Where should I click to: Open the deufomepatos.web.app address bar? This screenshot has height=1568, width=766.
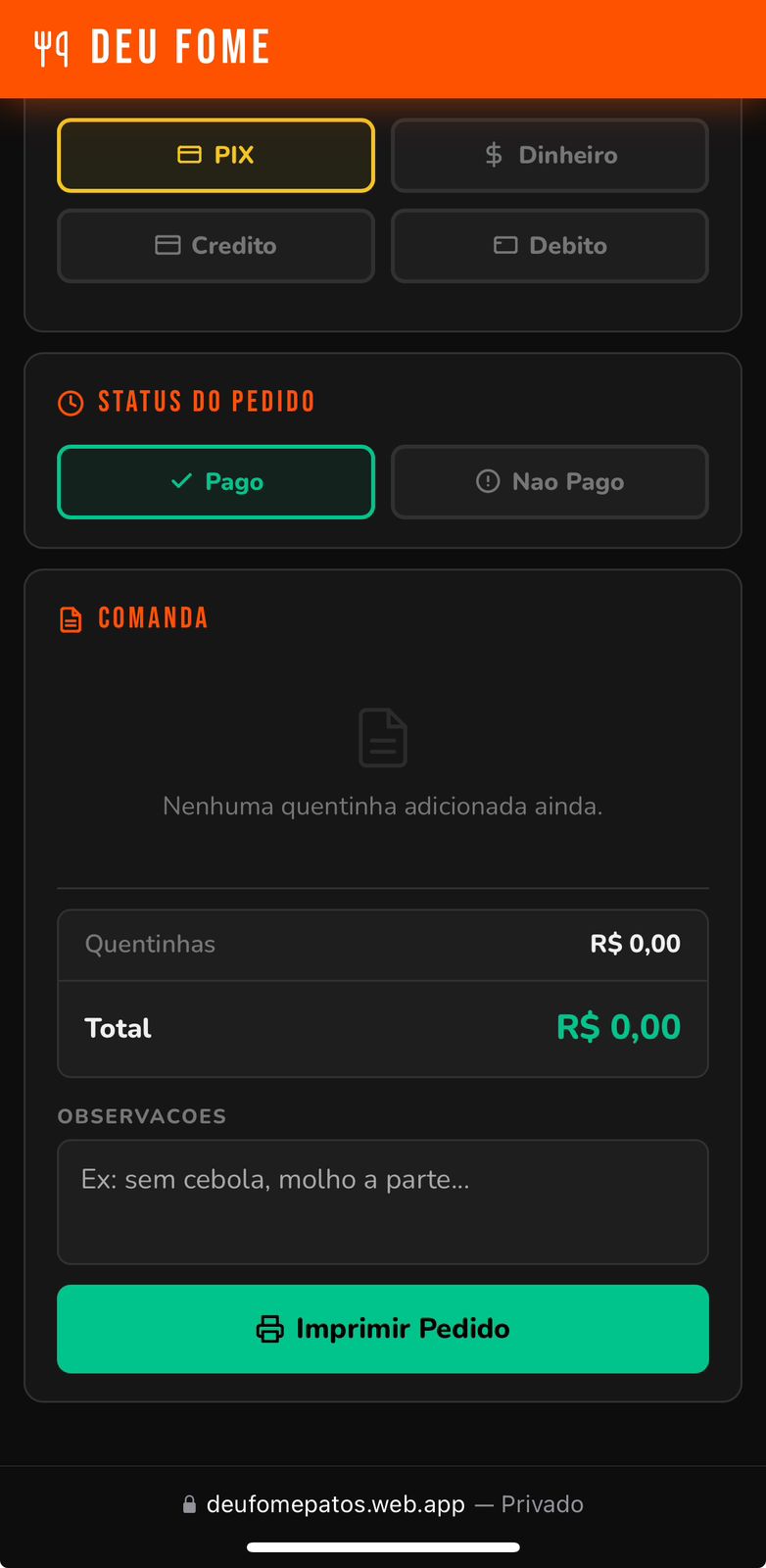[x=334, y=1503]
